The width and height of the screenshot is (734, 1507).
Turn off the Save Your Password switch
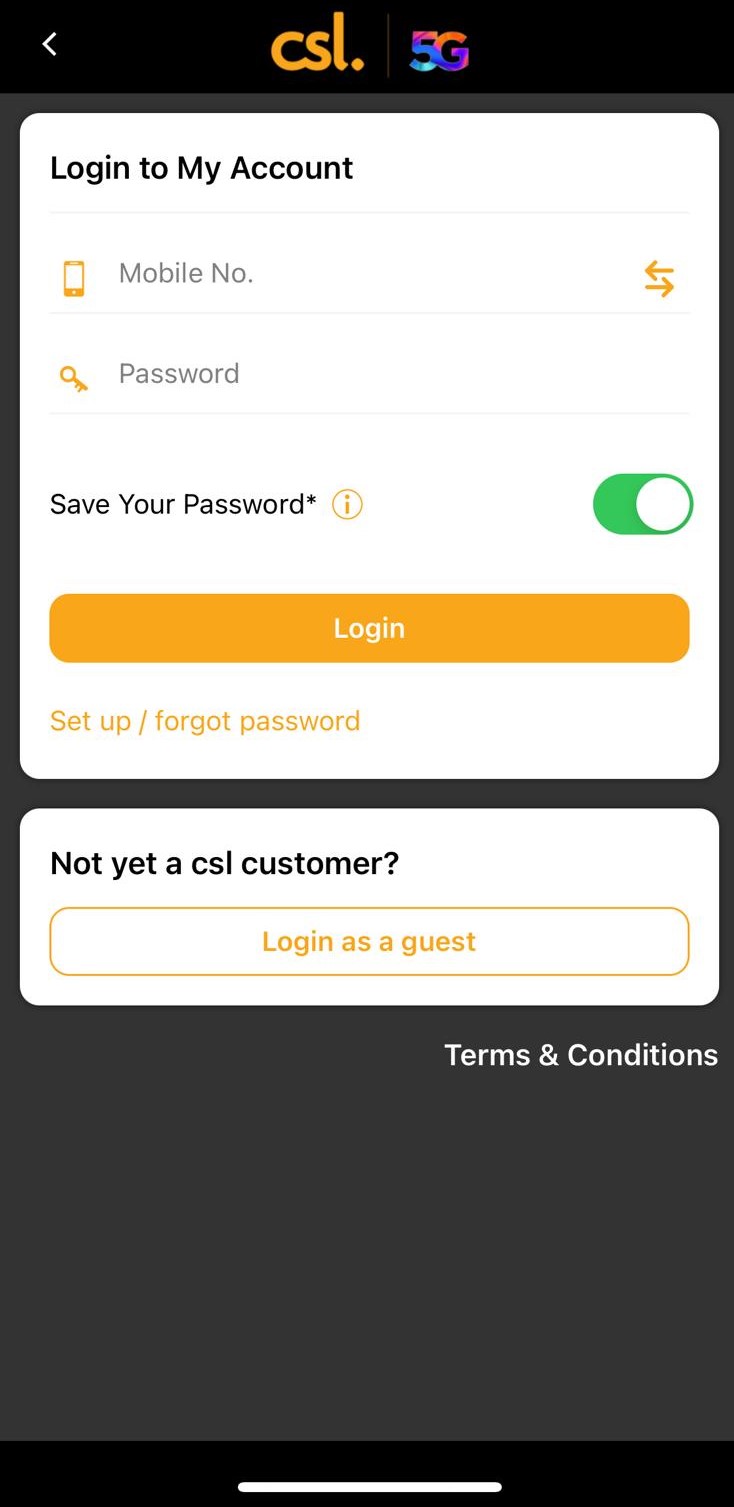(x=642, y=504)
